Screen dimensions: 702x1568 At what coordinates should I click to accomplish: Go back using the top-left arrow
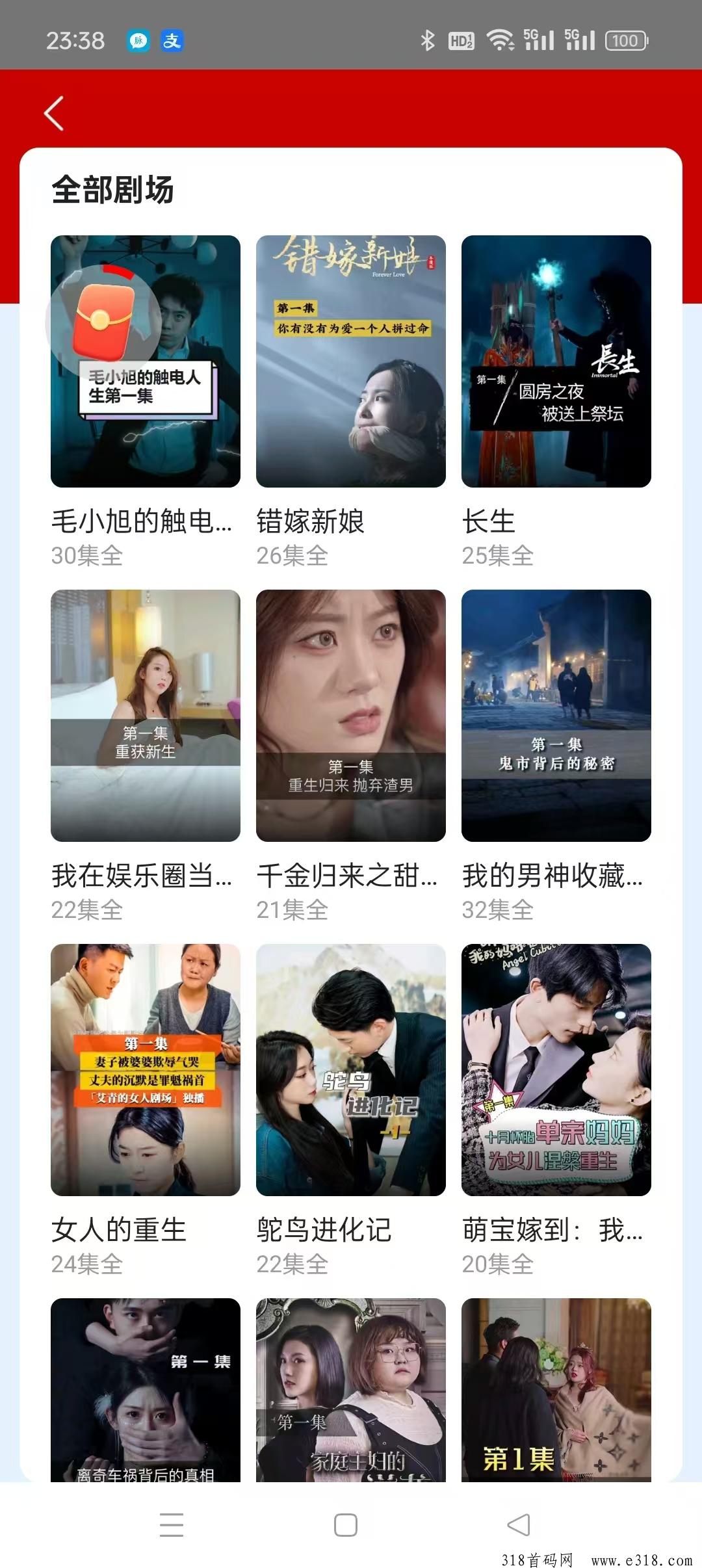pyautogui.click(x=55, y=113)
